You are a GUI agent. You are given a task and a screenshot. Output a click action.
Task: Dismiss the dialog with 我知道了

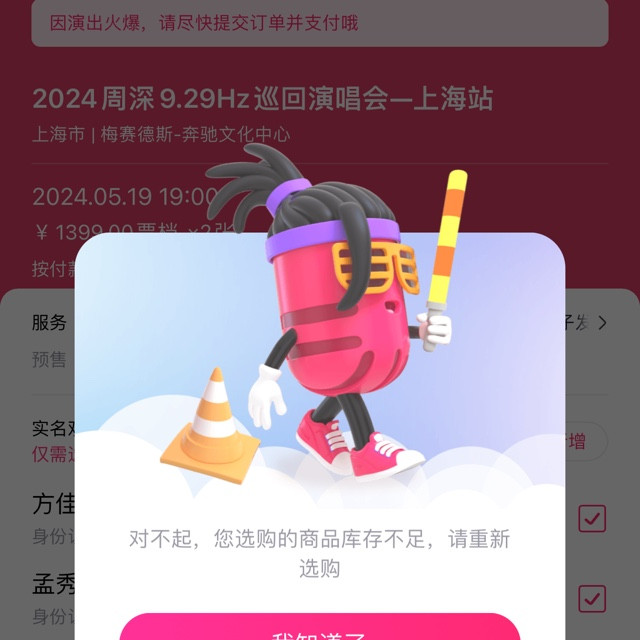tap(320, 629)
